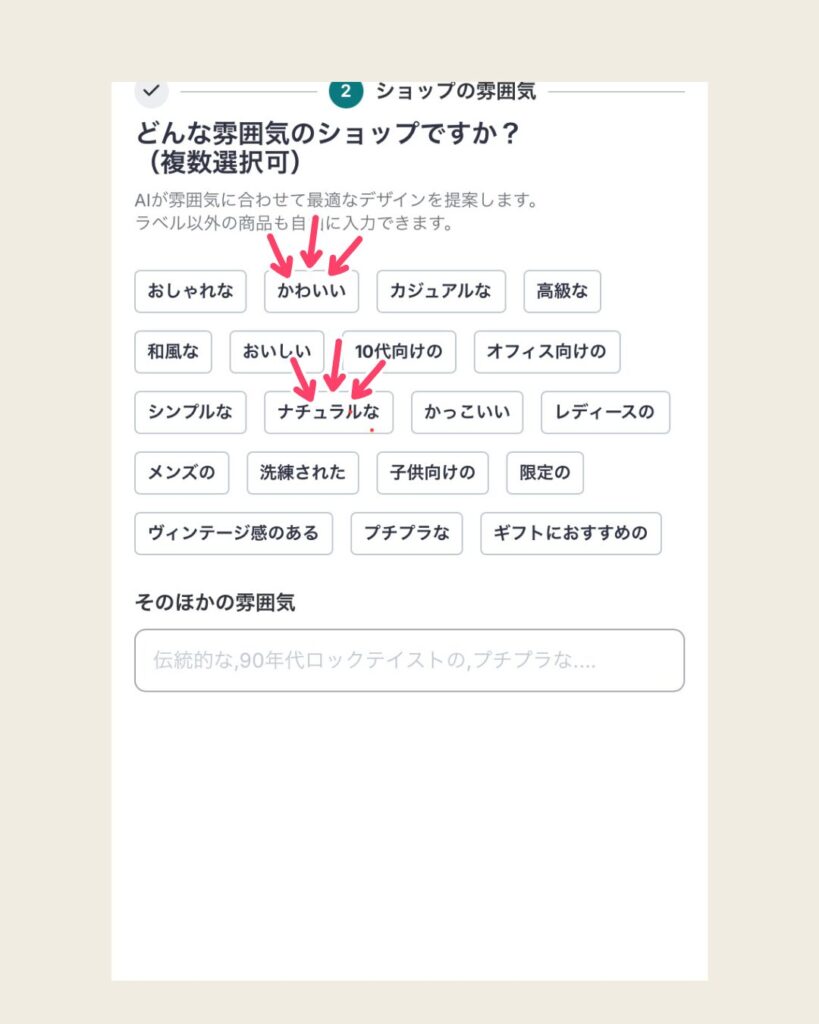819x1024 pixels.
Task: Select the ヴィンテージ感のある chip
Action: click(x=233, y=533)
